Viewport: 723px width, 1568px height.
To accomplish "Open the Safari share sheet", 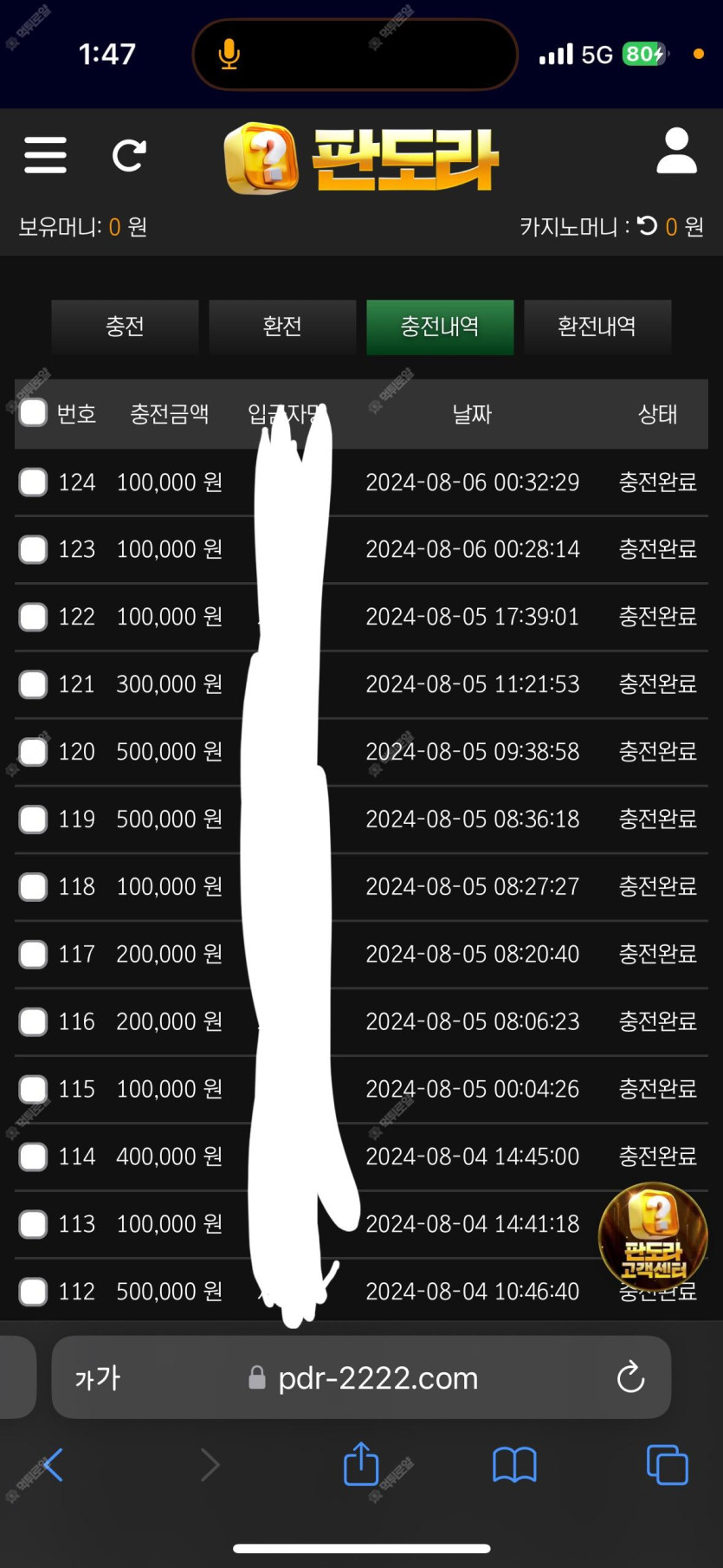I will point(361,1464).
